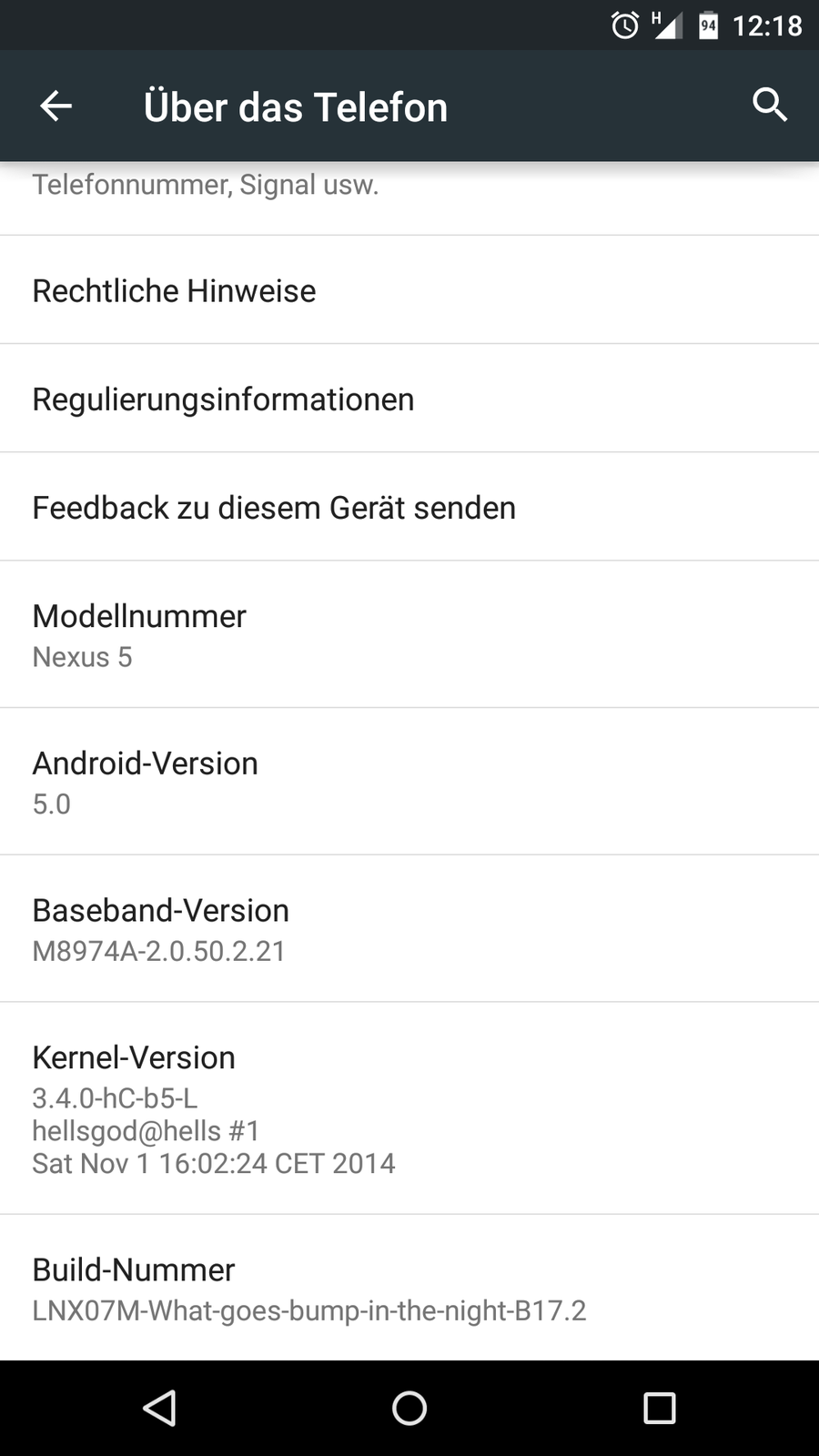Screen dimensions: 819x1456
Task: Go to home screen via navigation bar
Action: [x=409, y=1408]
